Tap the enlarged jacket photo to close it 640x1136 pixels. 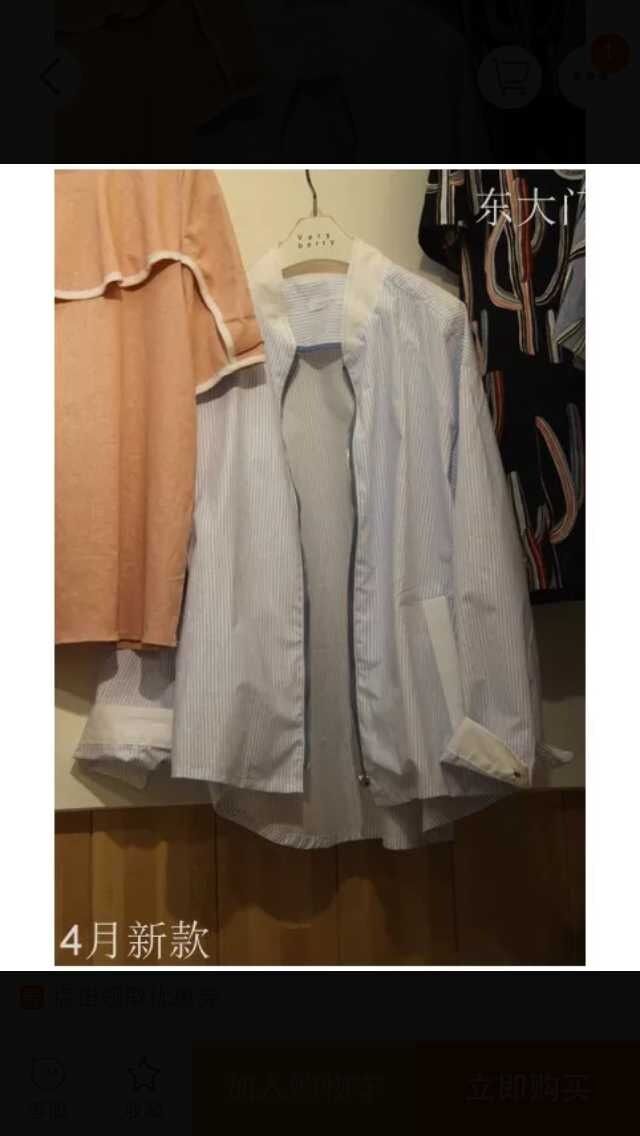click(320, 566)
